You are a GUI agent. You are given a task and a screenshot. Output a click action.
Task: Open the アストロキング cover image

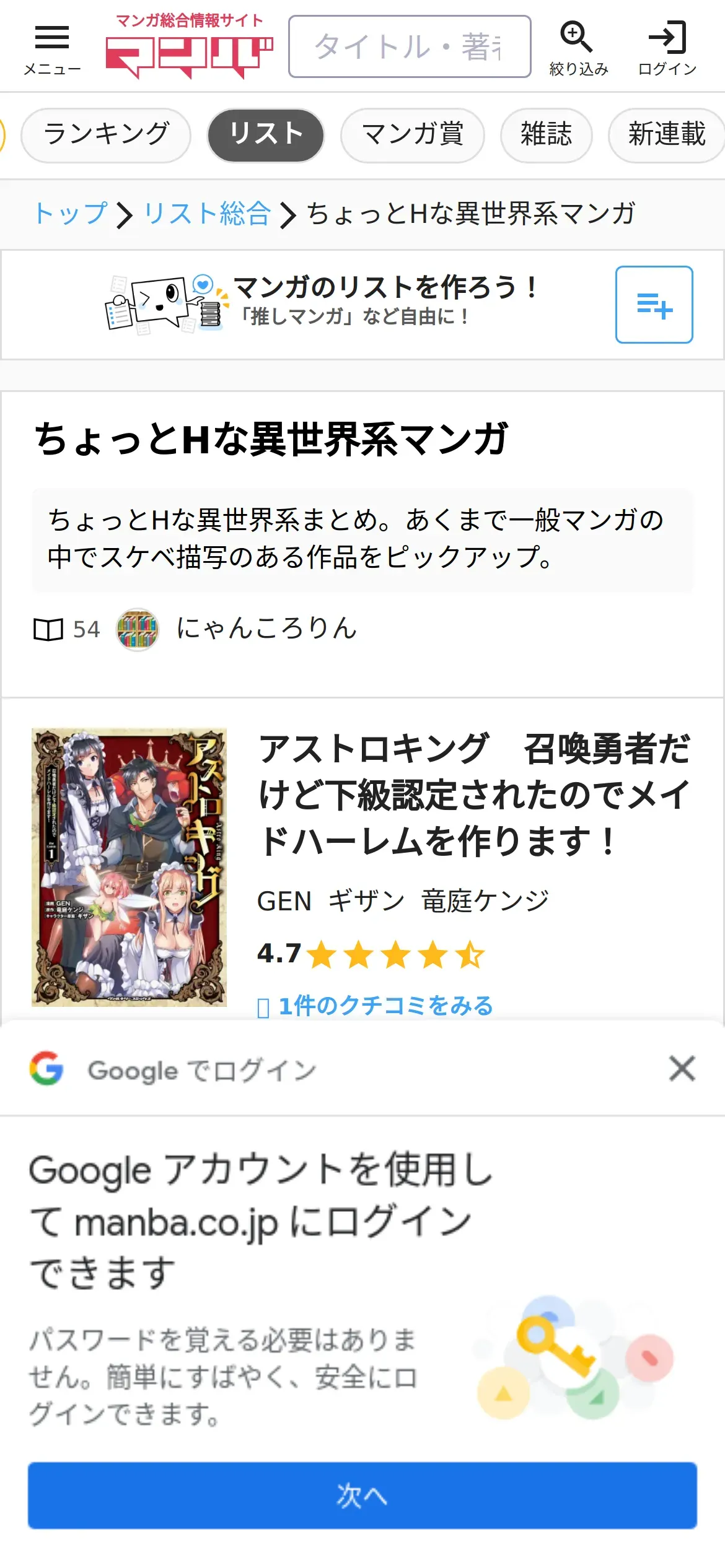[x=130, y=867]
